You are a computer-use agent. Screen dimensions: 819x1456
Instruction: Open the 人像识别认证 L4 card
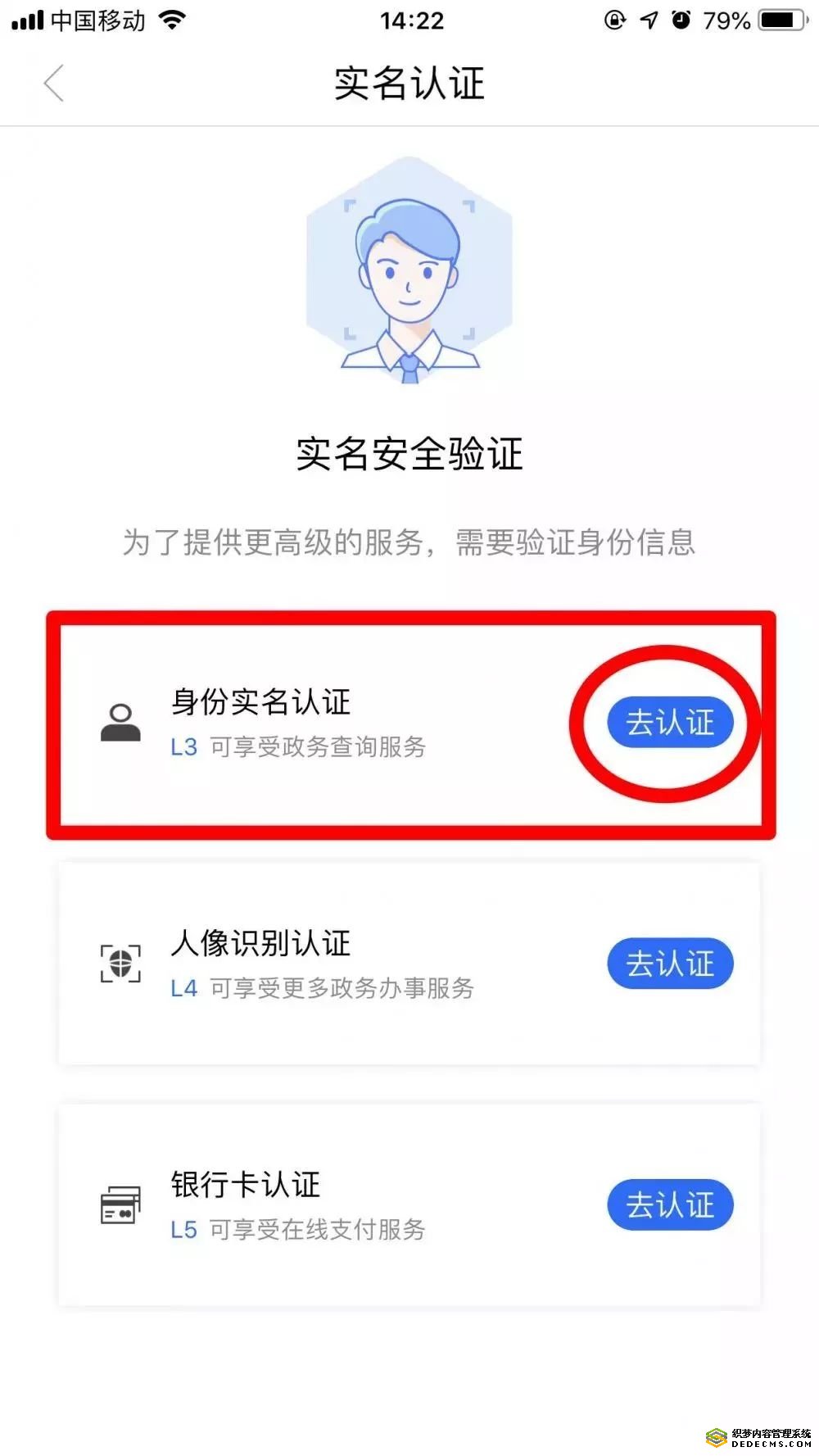(x=328, y=964)
